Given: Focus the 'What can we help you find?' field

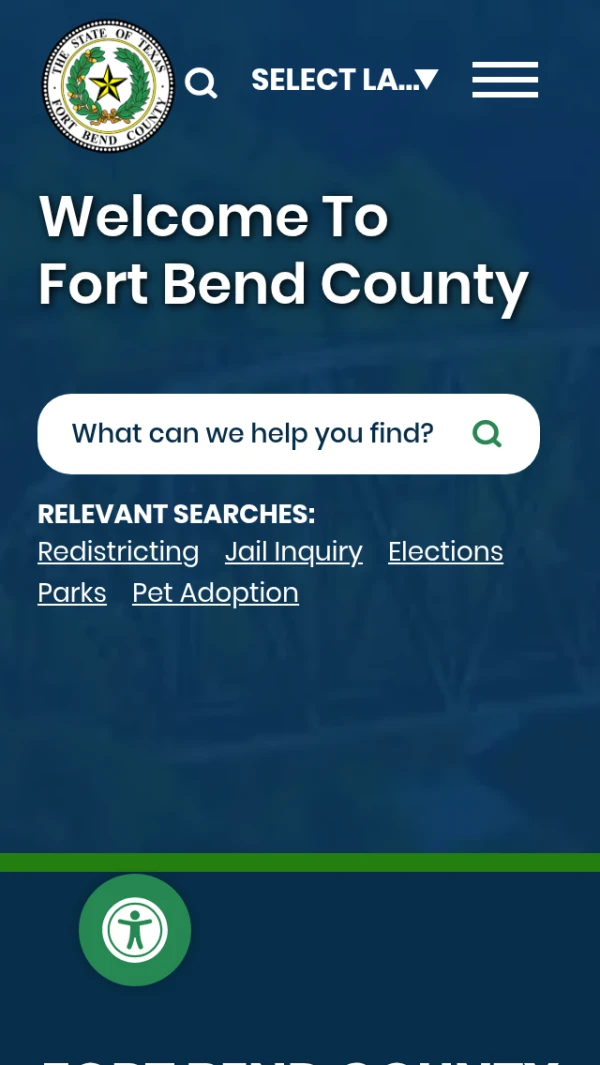Looking at the screenshot, I should point(252,434).
